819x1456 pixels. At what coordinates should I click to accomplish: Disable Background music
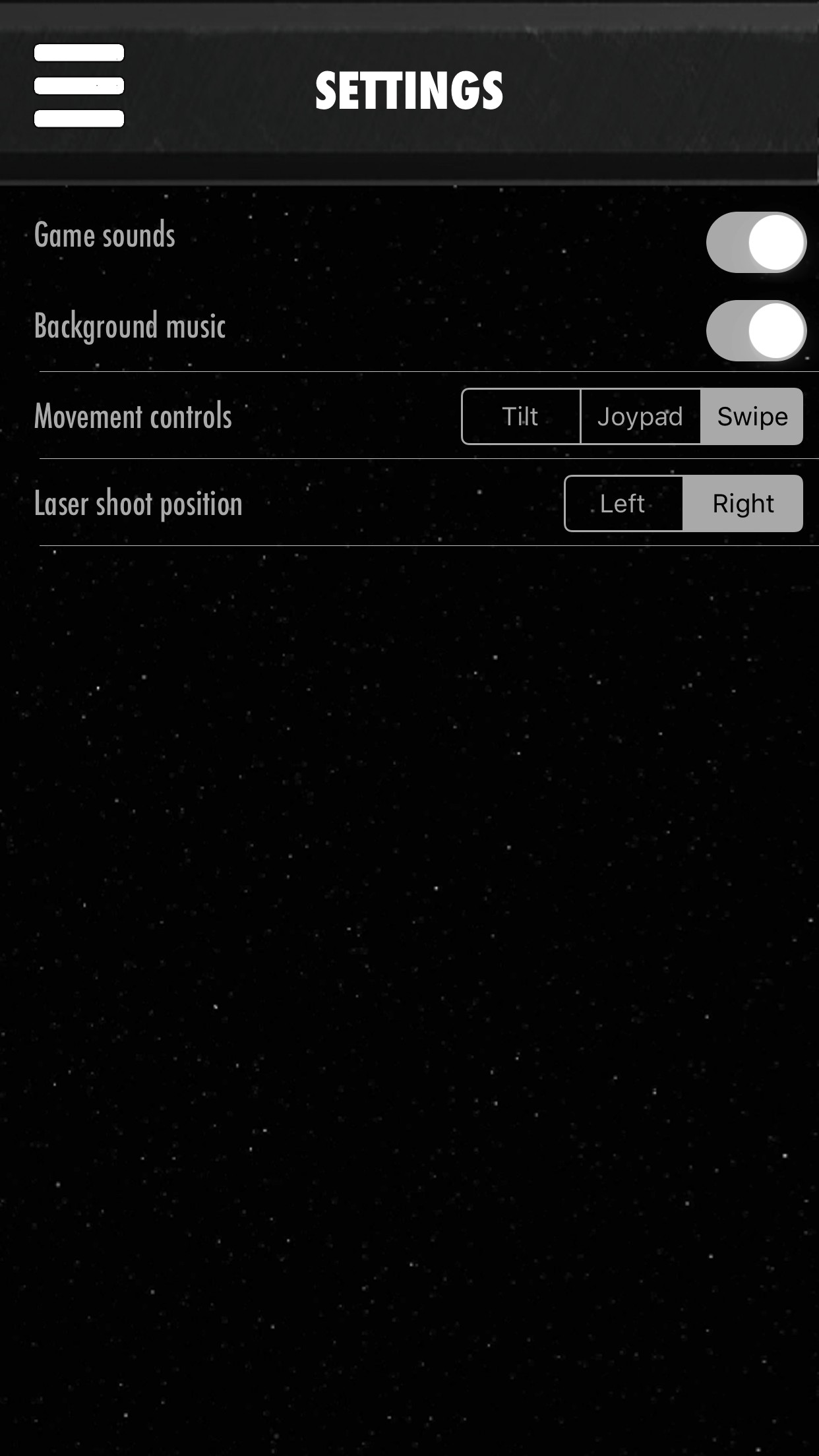[x=756, y=330]
